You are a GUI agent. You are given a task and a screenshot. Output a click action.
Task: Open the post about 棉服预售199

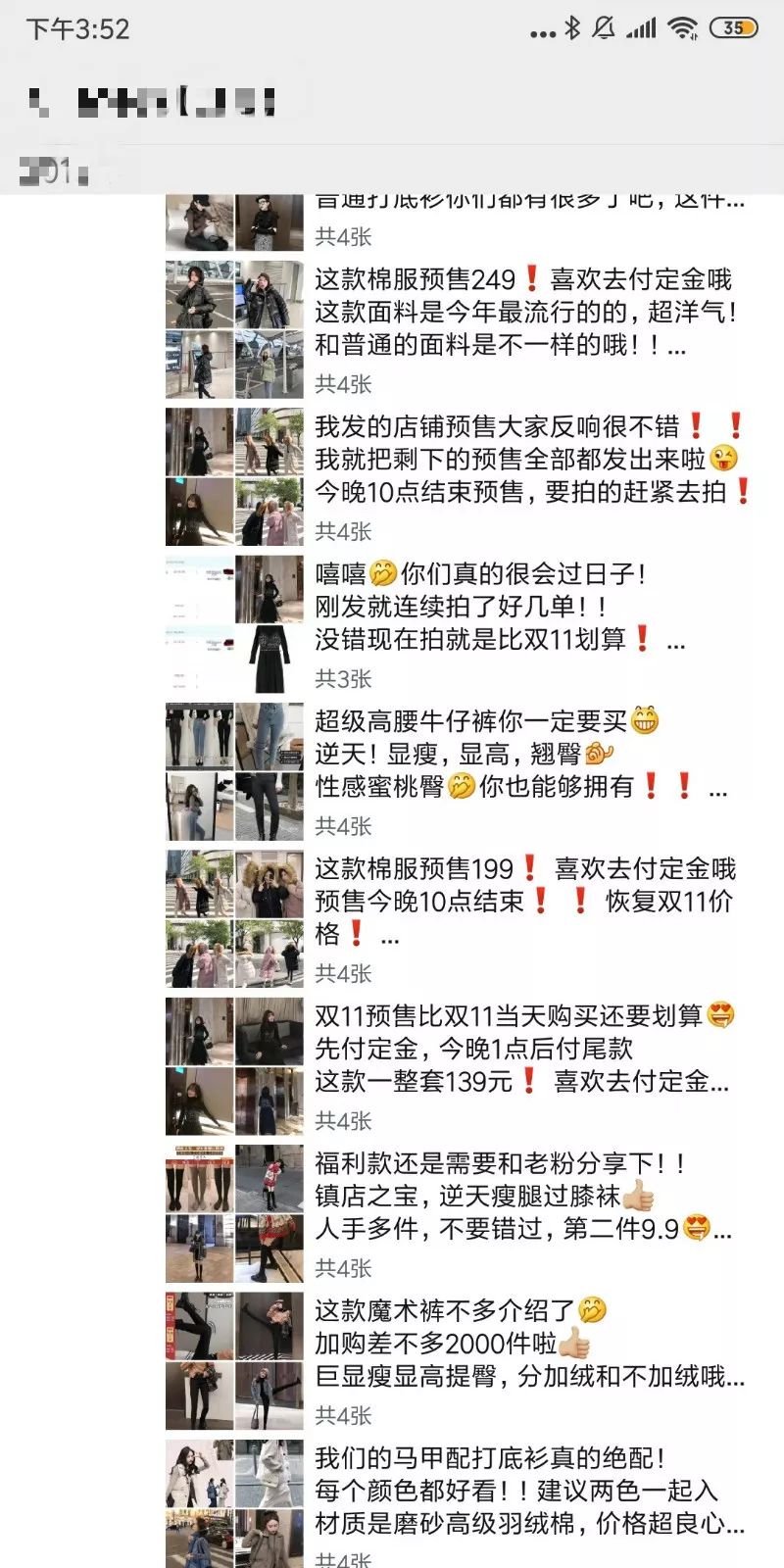pyautogui.click(x=524, y=901)
